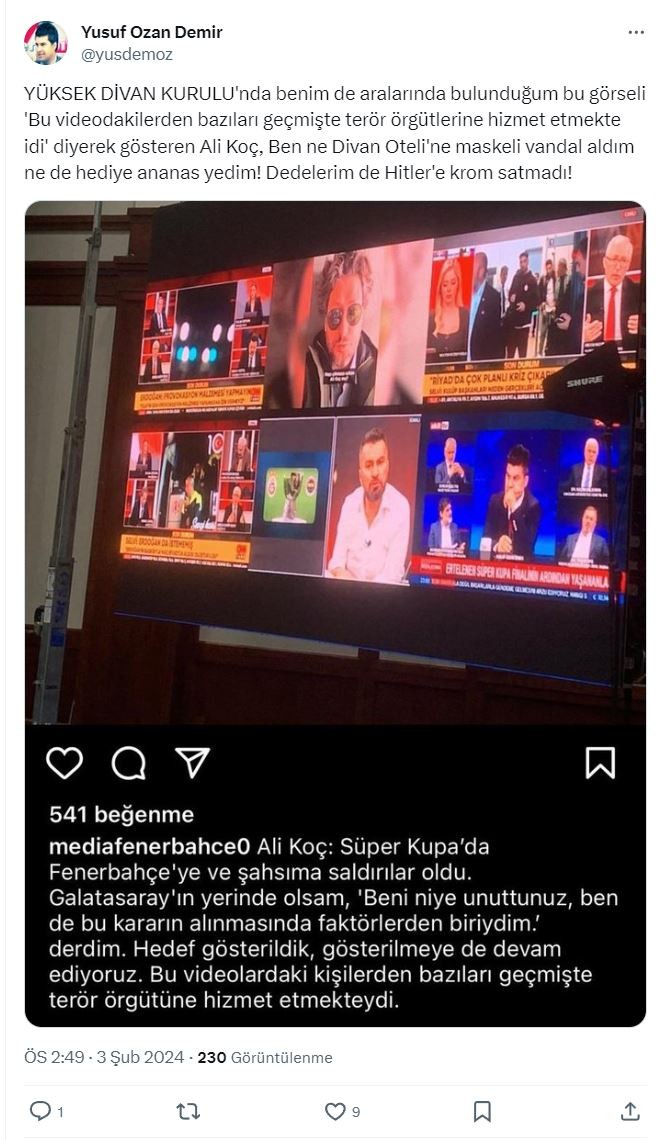Like Yusuf Ozan Demir's tweet
This screenshot has width=656, height=1140.
[336, 1111]
